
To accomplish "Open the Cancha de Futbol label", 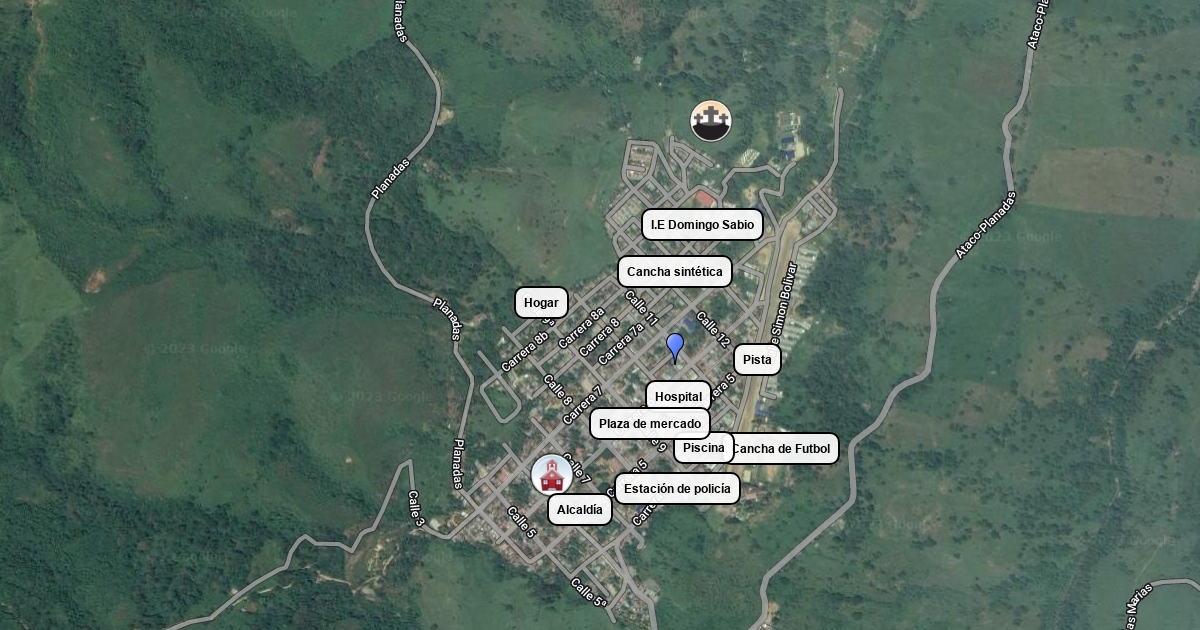I will 783,449.
